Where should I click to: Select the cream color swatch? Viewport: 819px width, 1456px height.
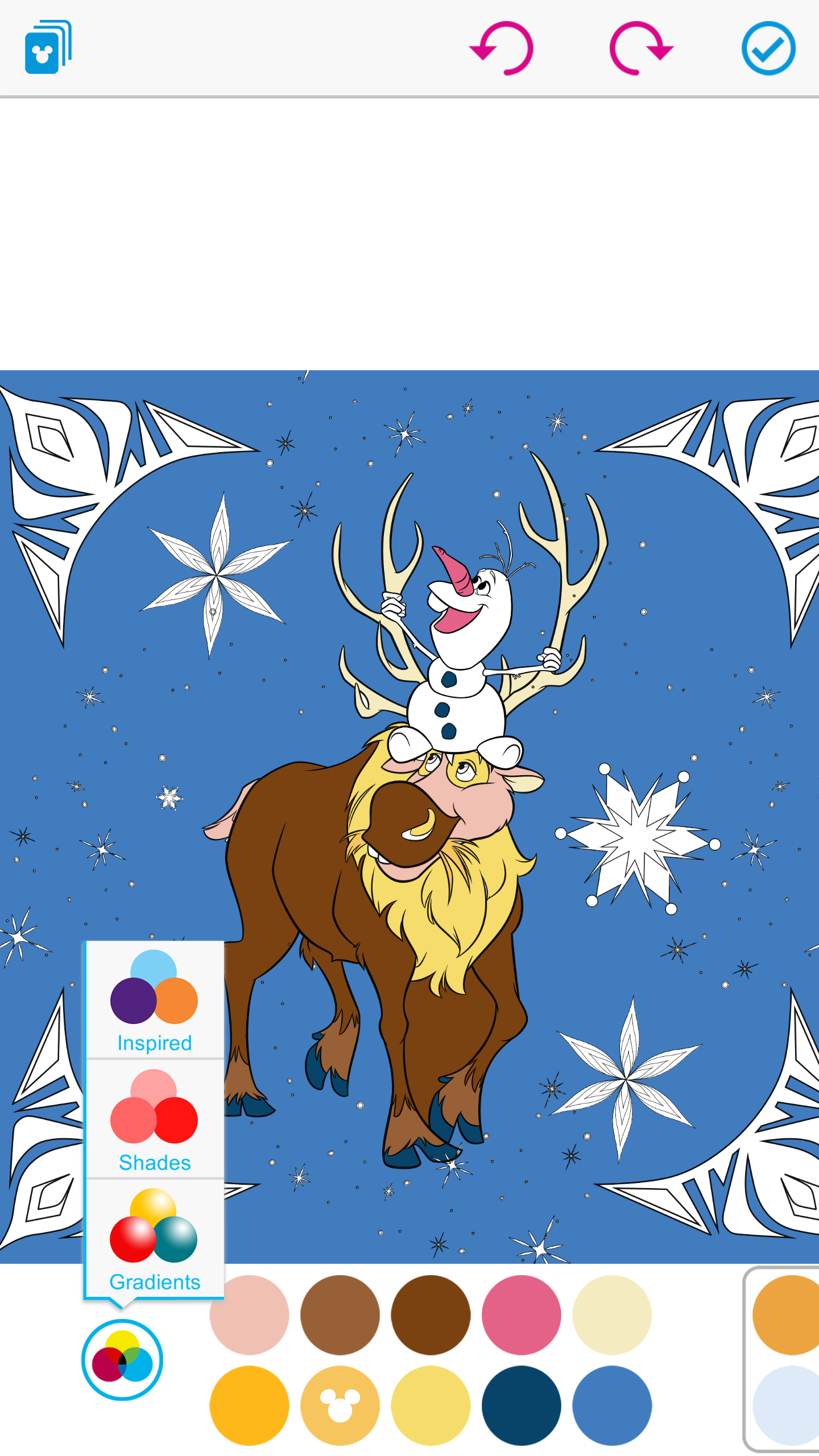coord(612,1315)
